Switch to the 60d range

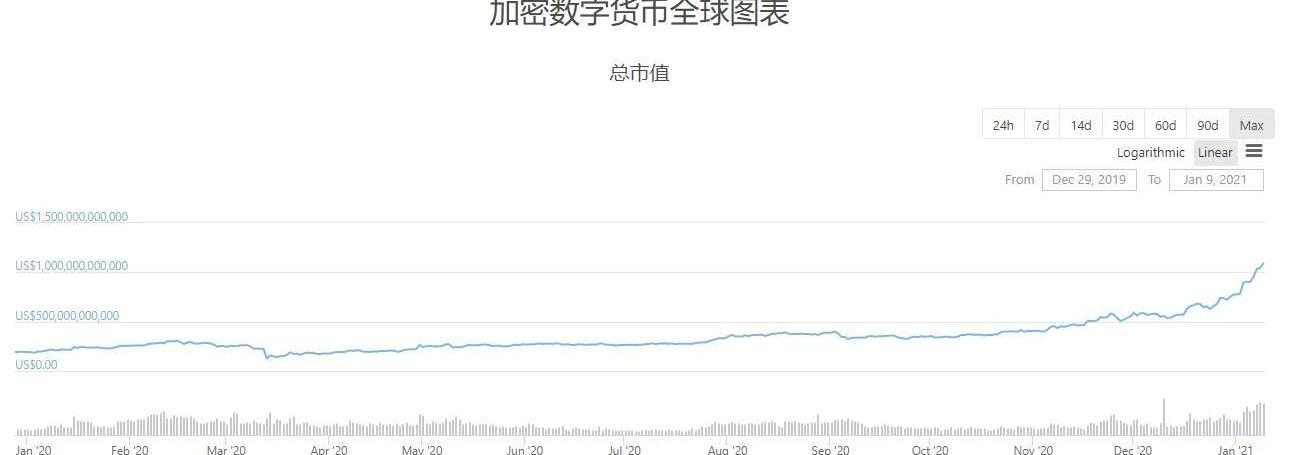point(1165,125)
